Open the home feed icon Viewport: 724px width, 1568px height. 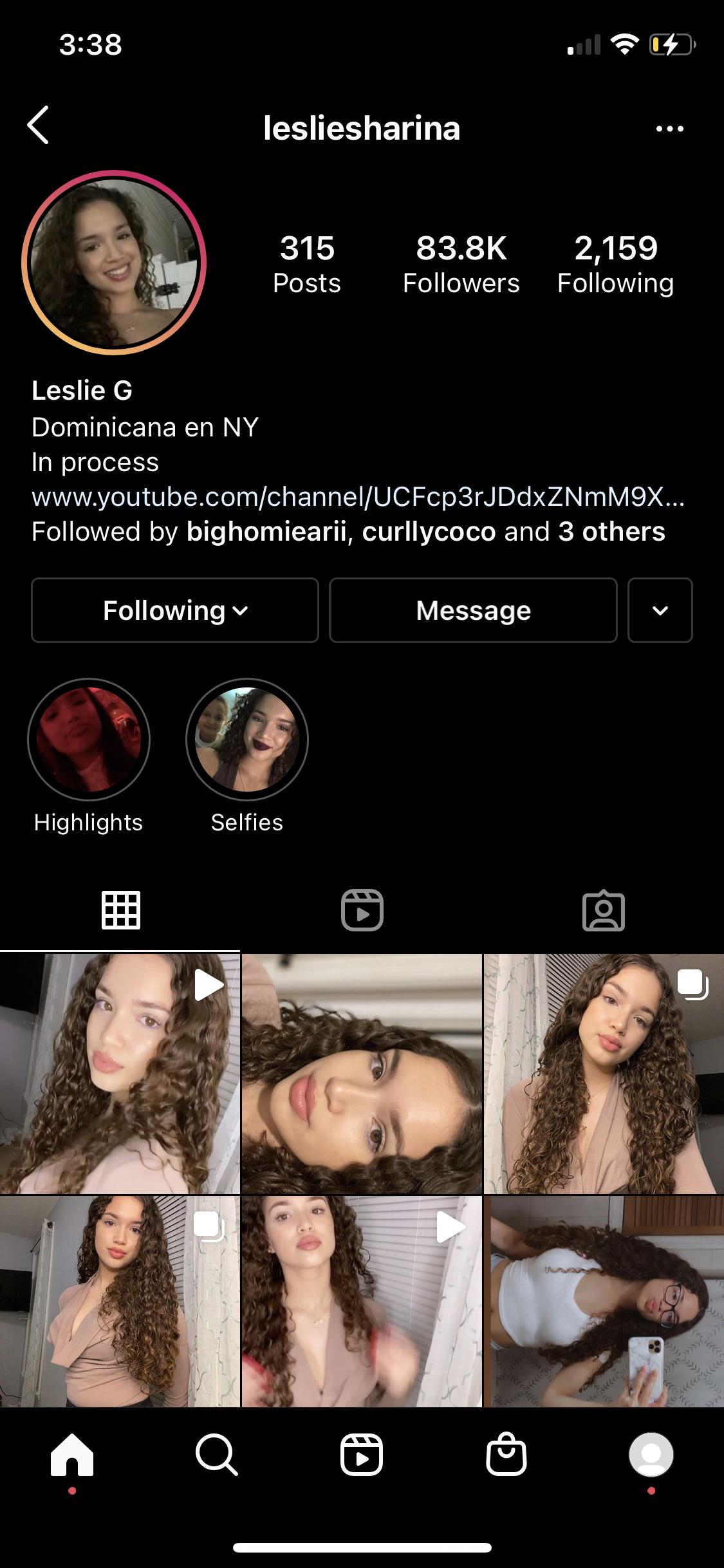[x=72, y=1455]
